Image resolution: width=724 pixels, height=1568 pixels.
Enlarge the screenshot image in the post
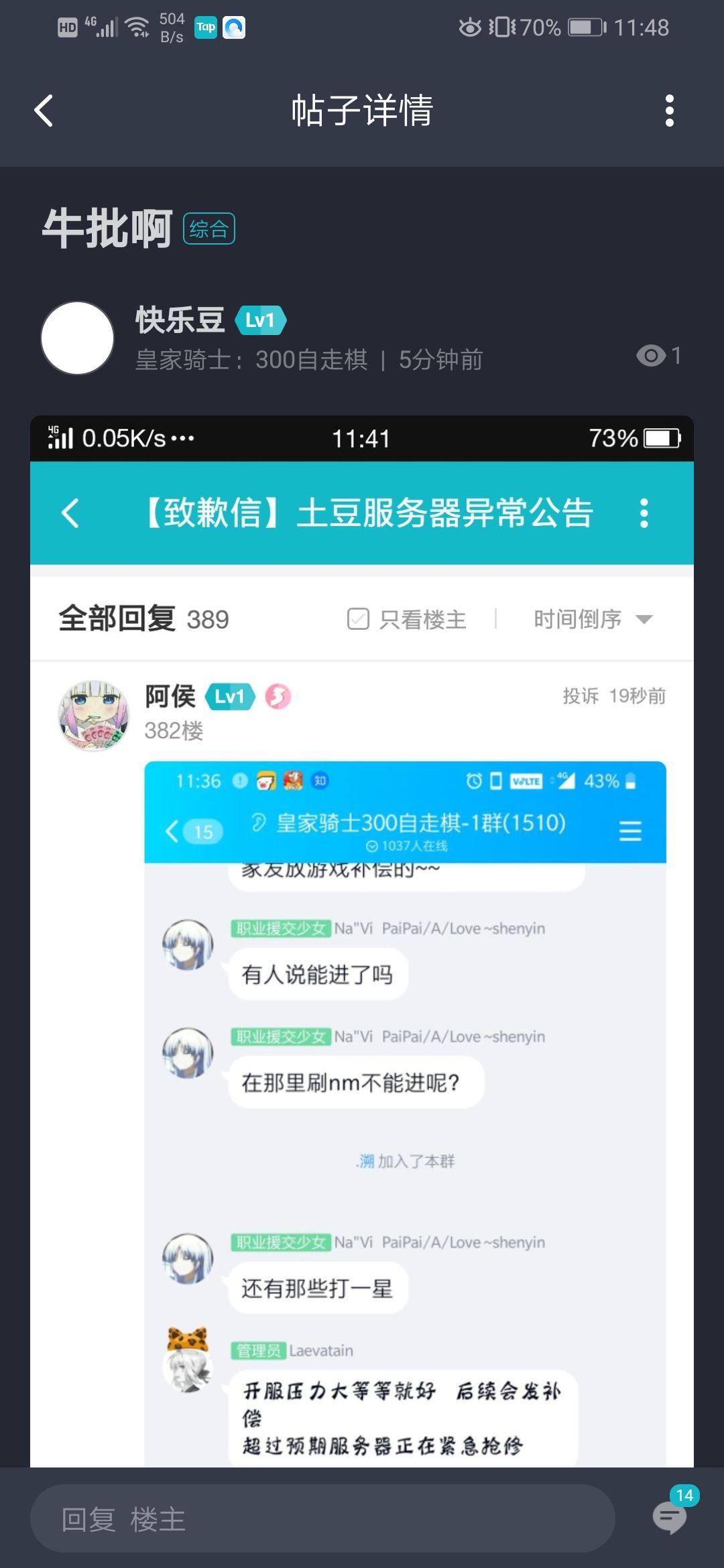pos(362,941)
